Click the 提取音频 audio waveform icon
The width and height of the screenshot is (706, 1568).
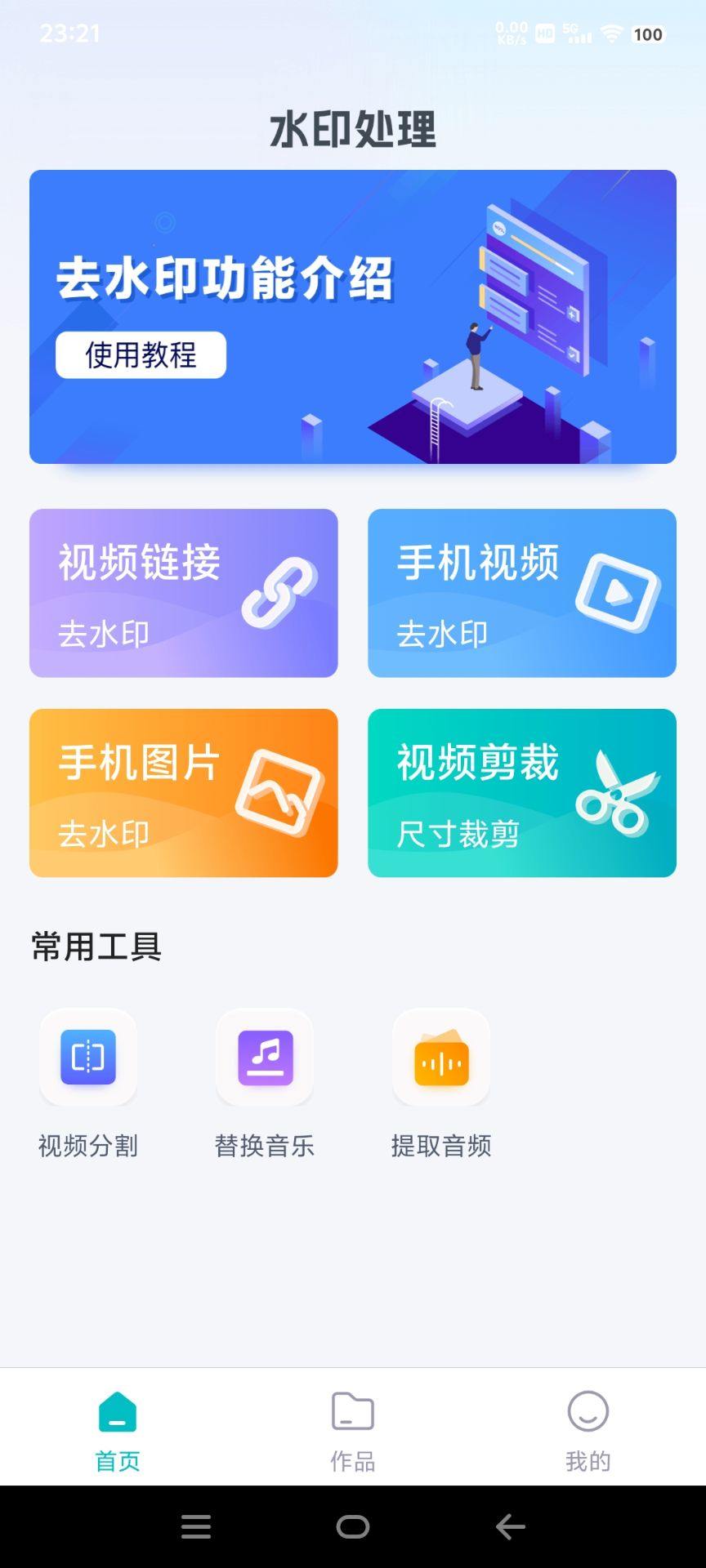click(441, 1056)
